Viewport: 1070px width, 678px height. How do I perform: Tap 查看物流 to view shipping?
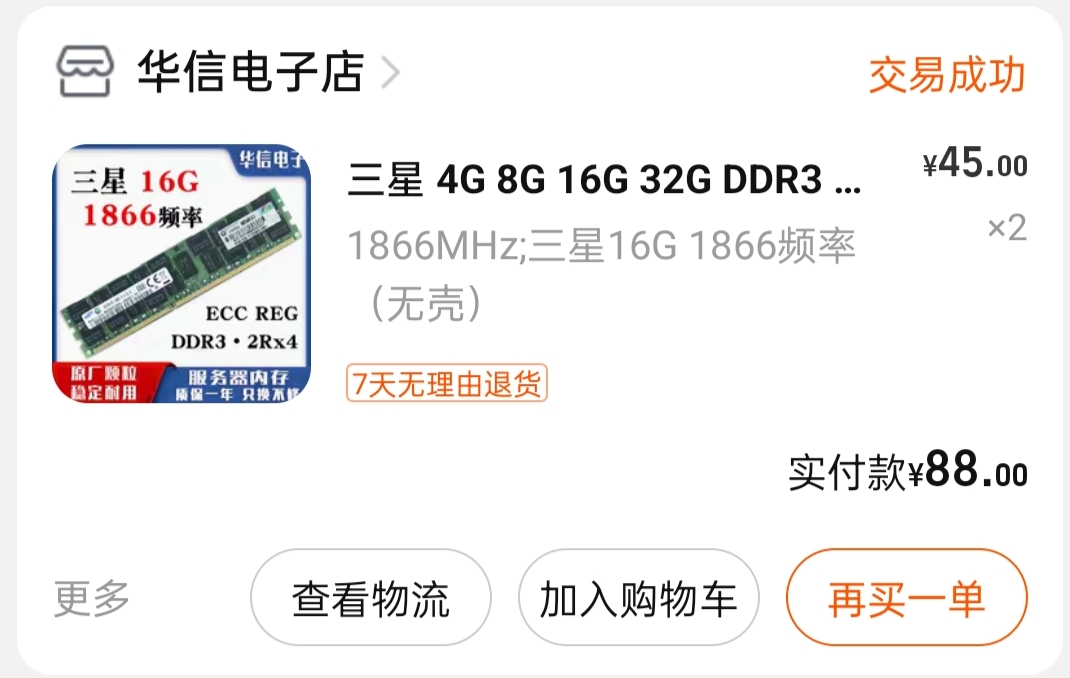[370, 598]
